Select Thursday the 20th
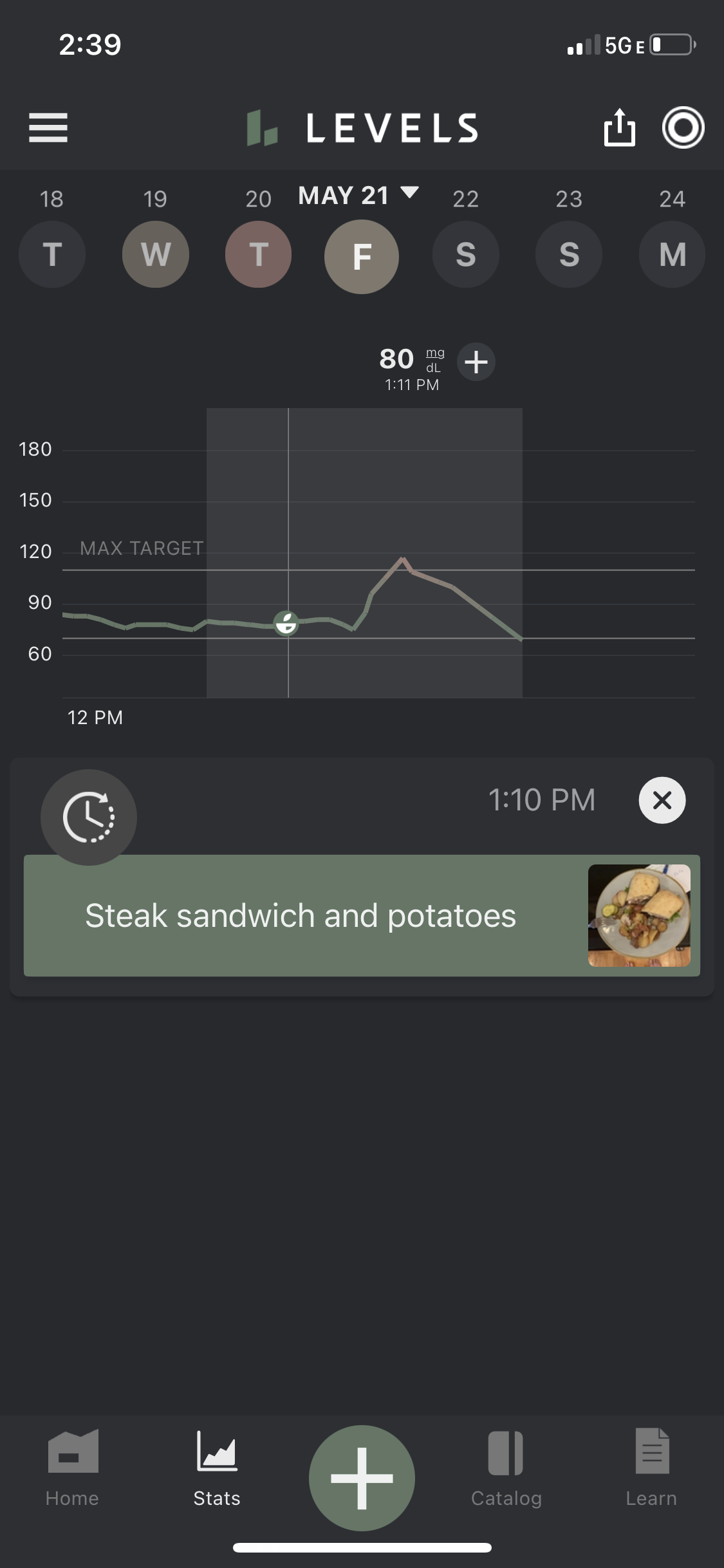 click(259, 254)
